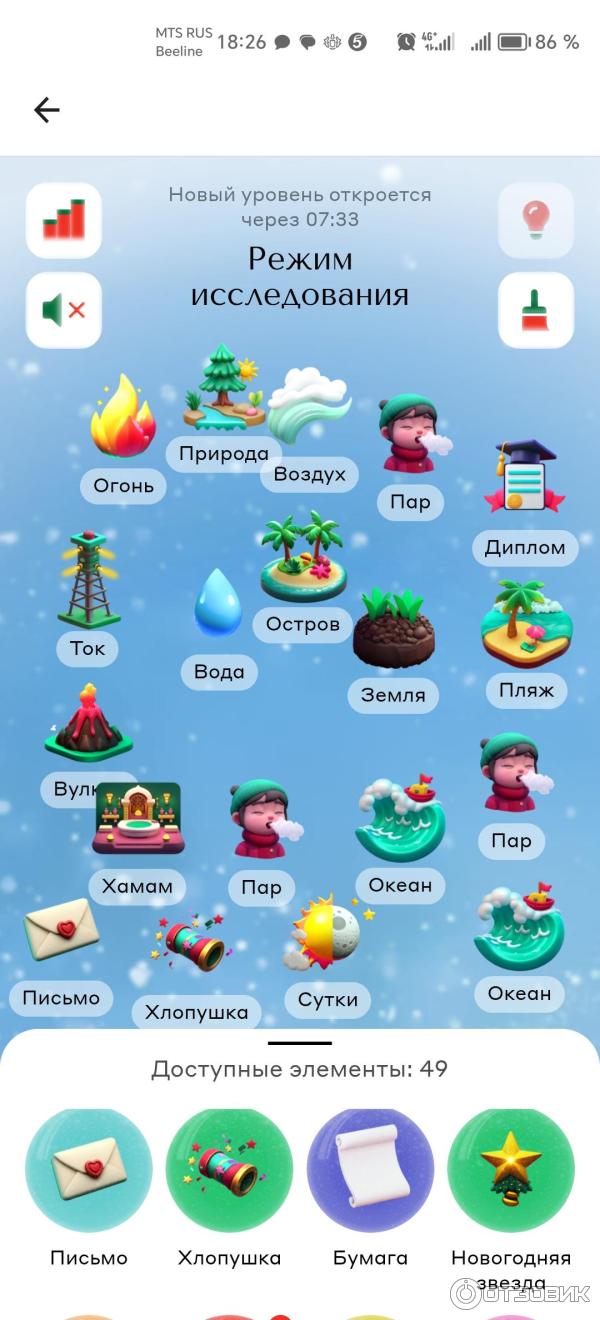Tap the Пляж element on the board
600x1320 pixels.
[x=526, y=625]
